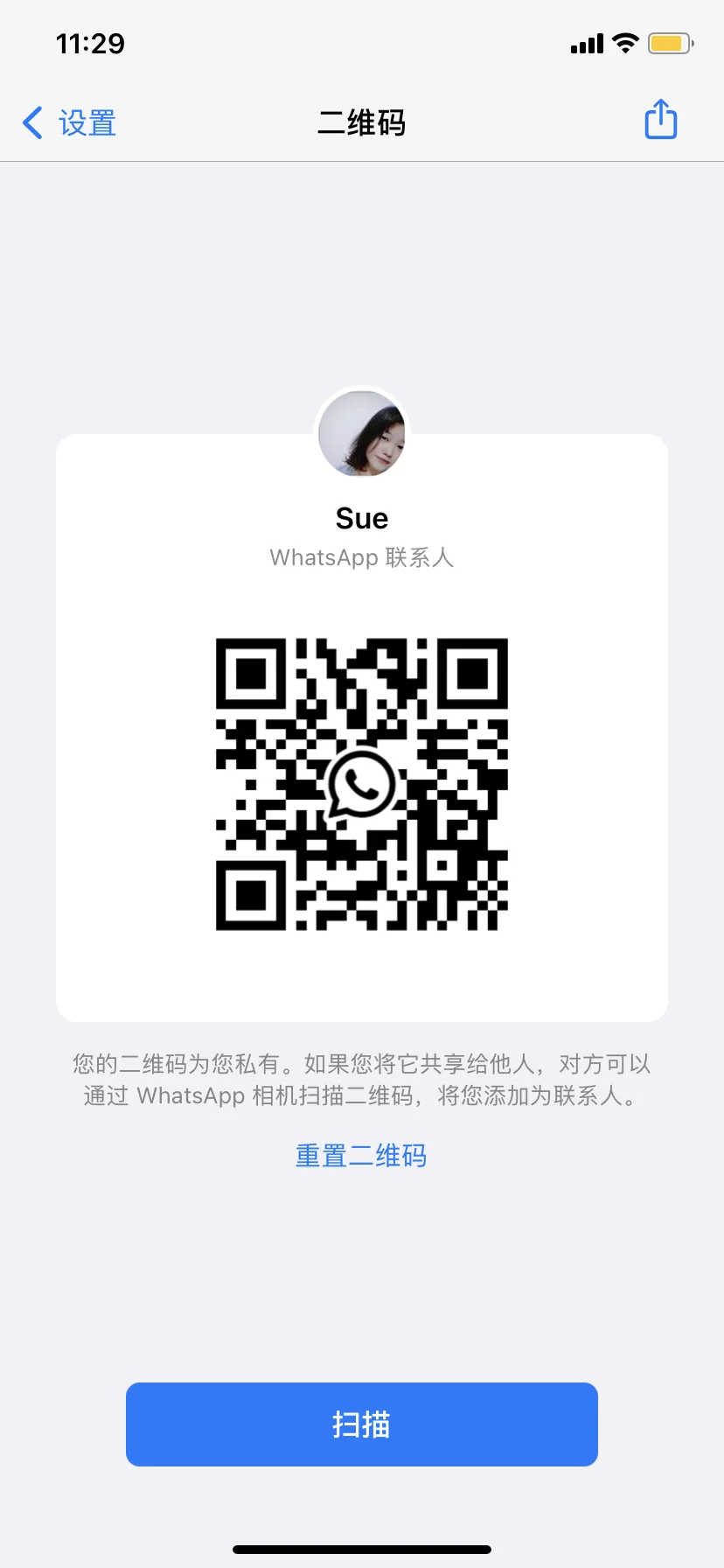Tap the 扫描 button
This screenshot has width=724, height=1568.
[x=361, y=1424]
